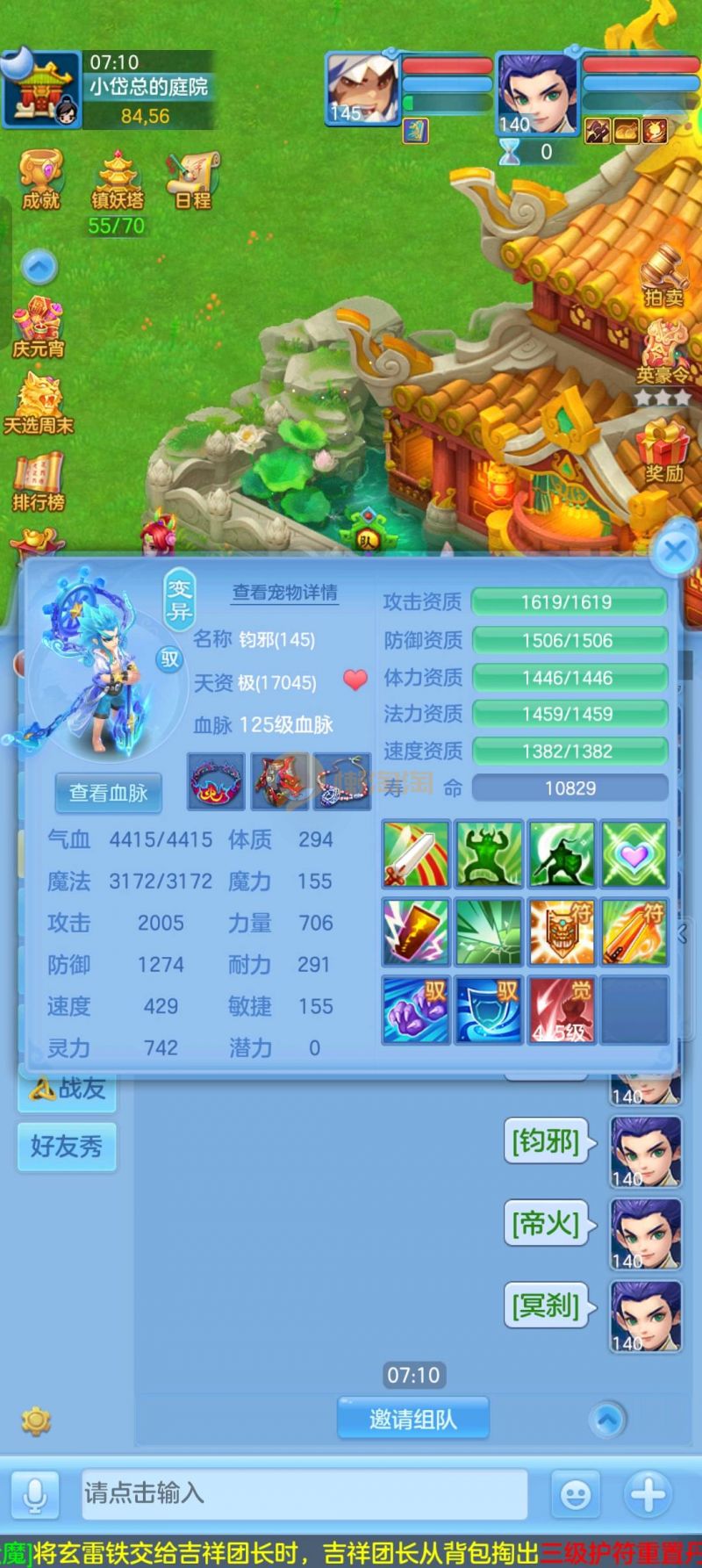The width and height of the screenshot is (702, 1568).
Task: Open the 奖励 rewards gift box
Action: point(664,451)
